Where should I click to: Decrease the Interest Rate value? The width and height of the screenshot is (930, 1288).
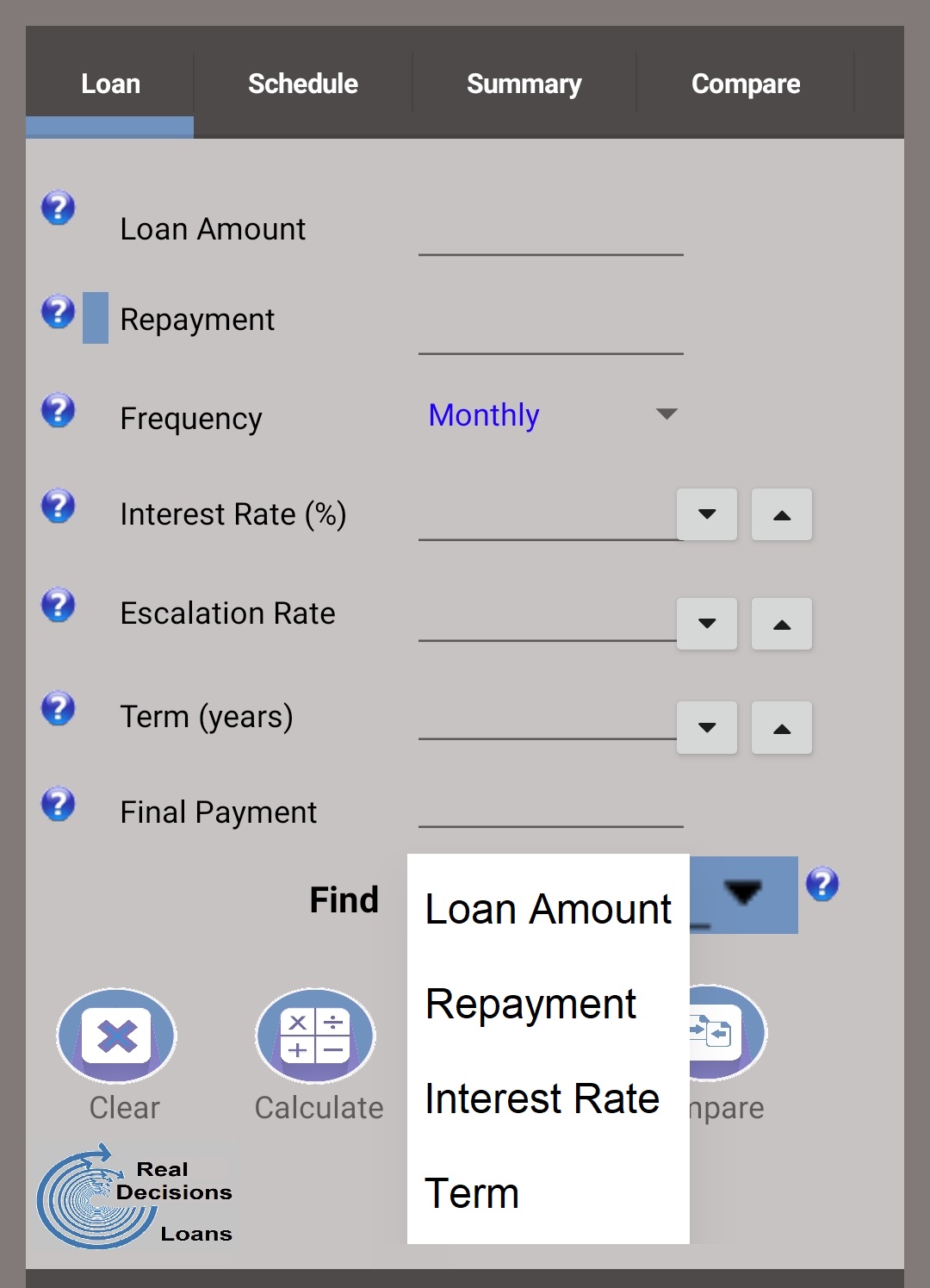(707, 514)
